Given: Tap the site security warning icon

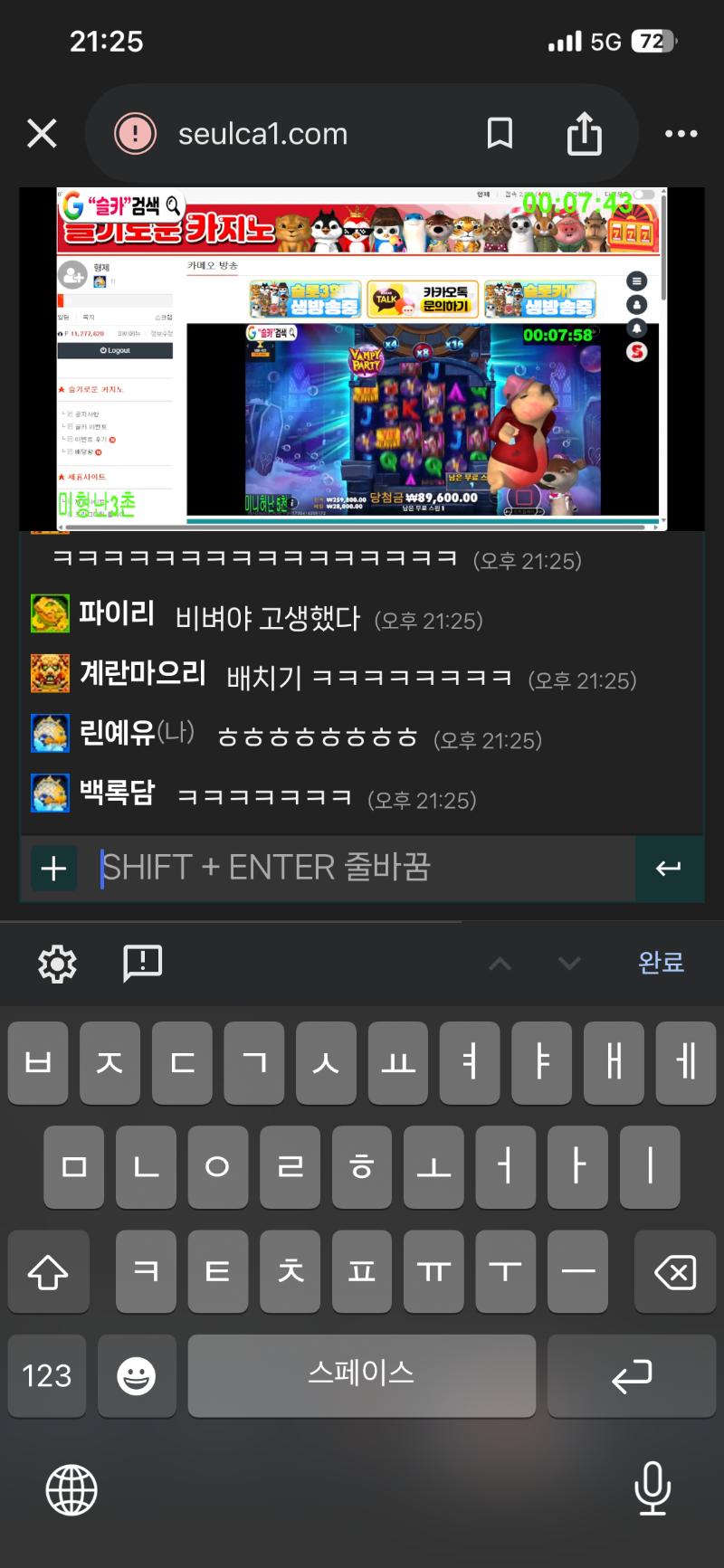Looking at the screenshot, I should [136, 134].
